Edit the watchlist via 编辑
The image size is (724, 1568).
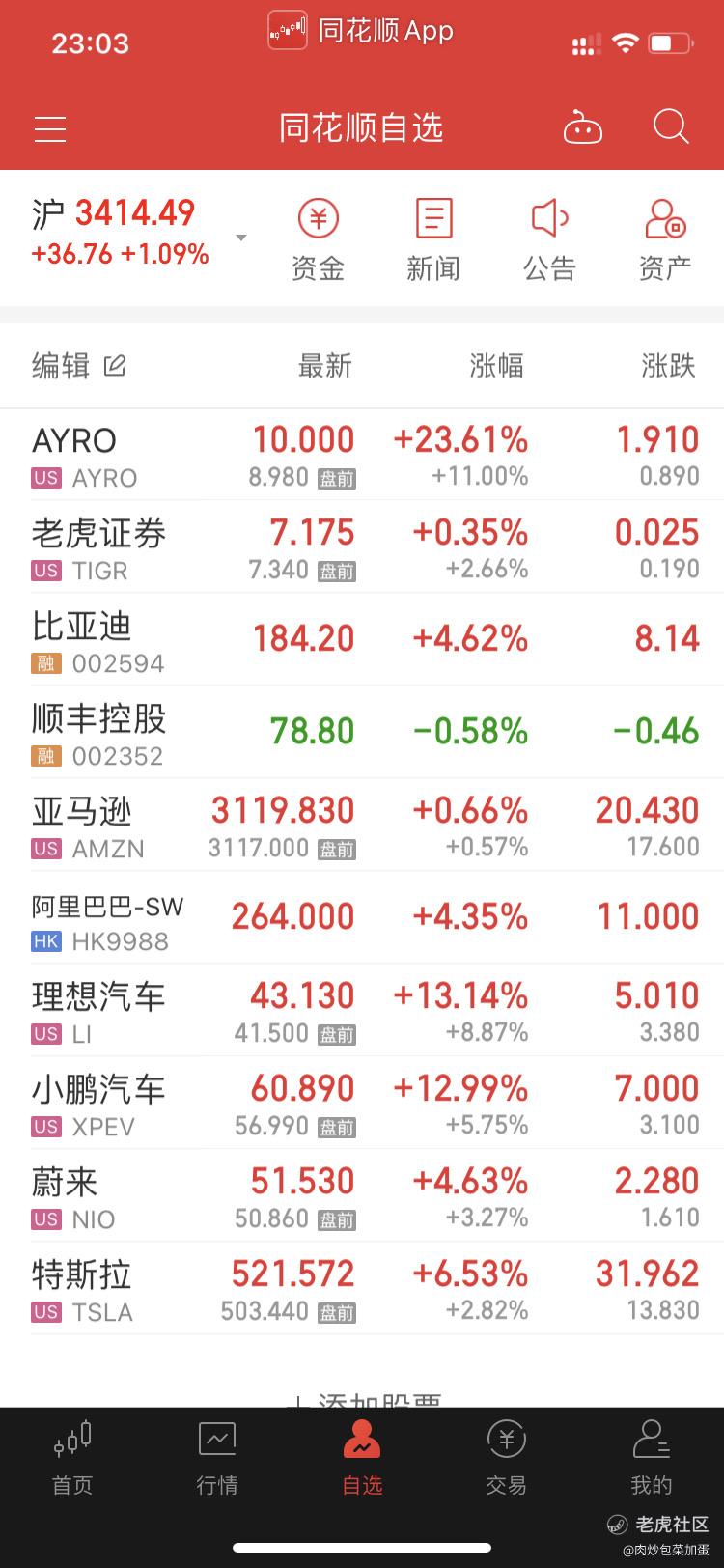[79, 366]
